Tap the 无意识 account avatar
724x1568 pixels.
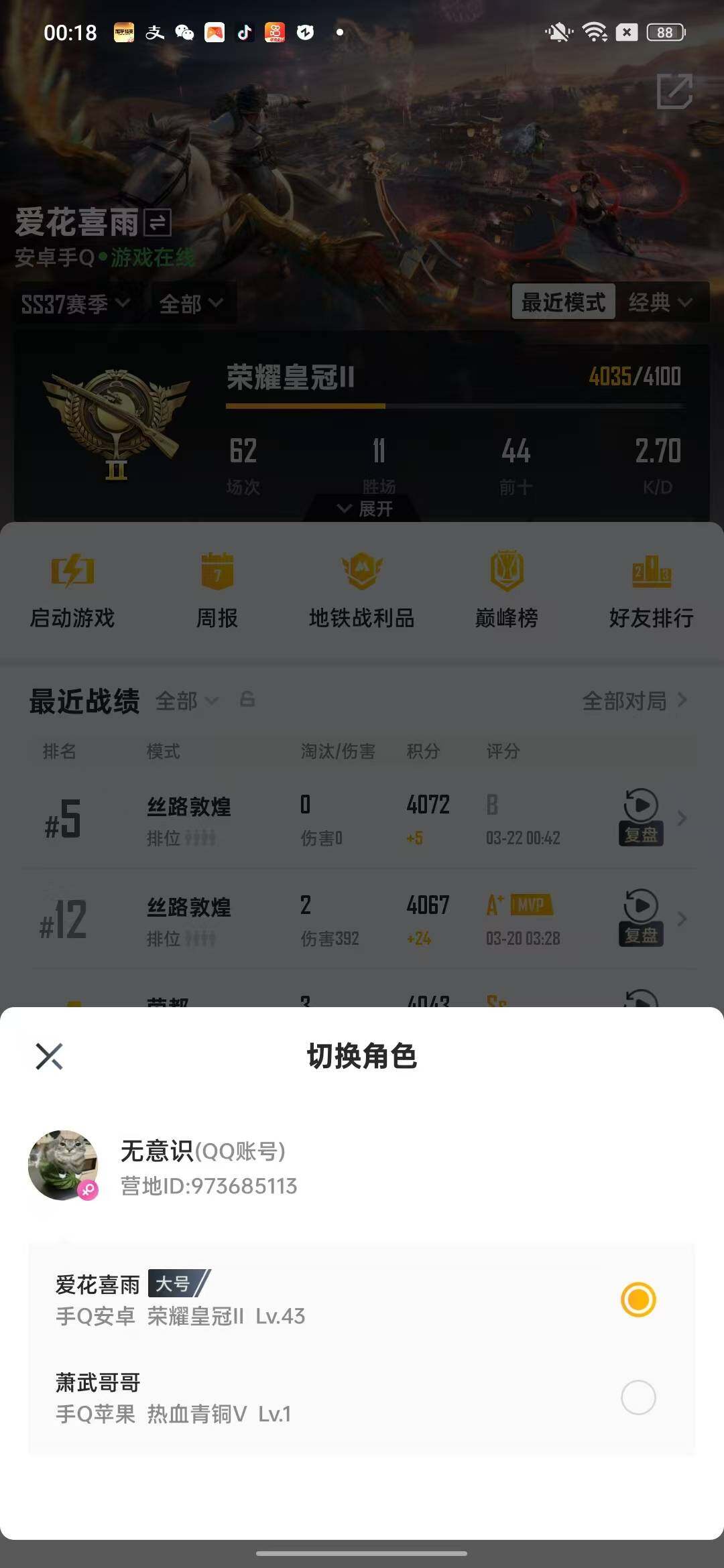pyautogui.click(x=64, y=1166)
